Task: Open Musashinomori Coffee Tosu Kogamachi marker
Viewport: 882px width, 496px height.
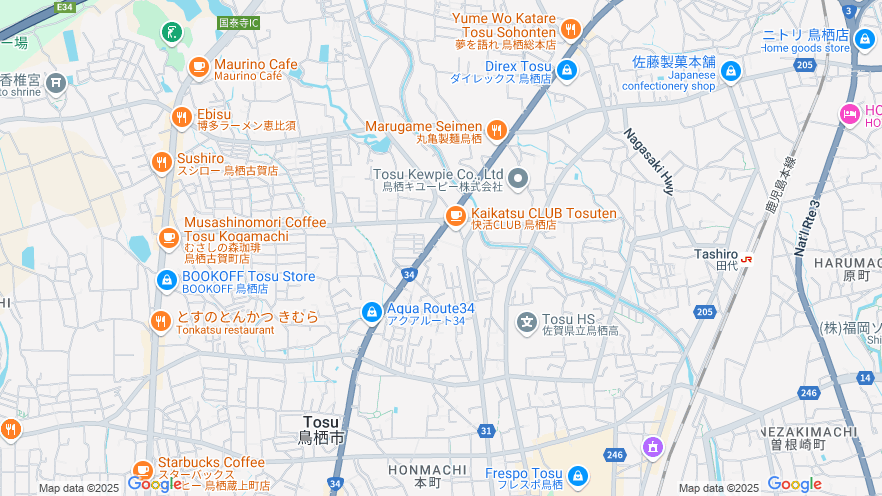Action: pyautogui.click(x=168, y=238)
